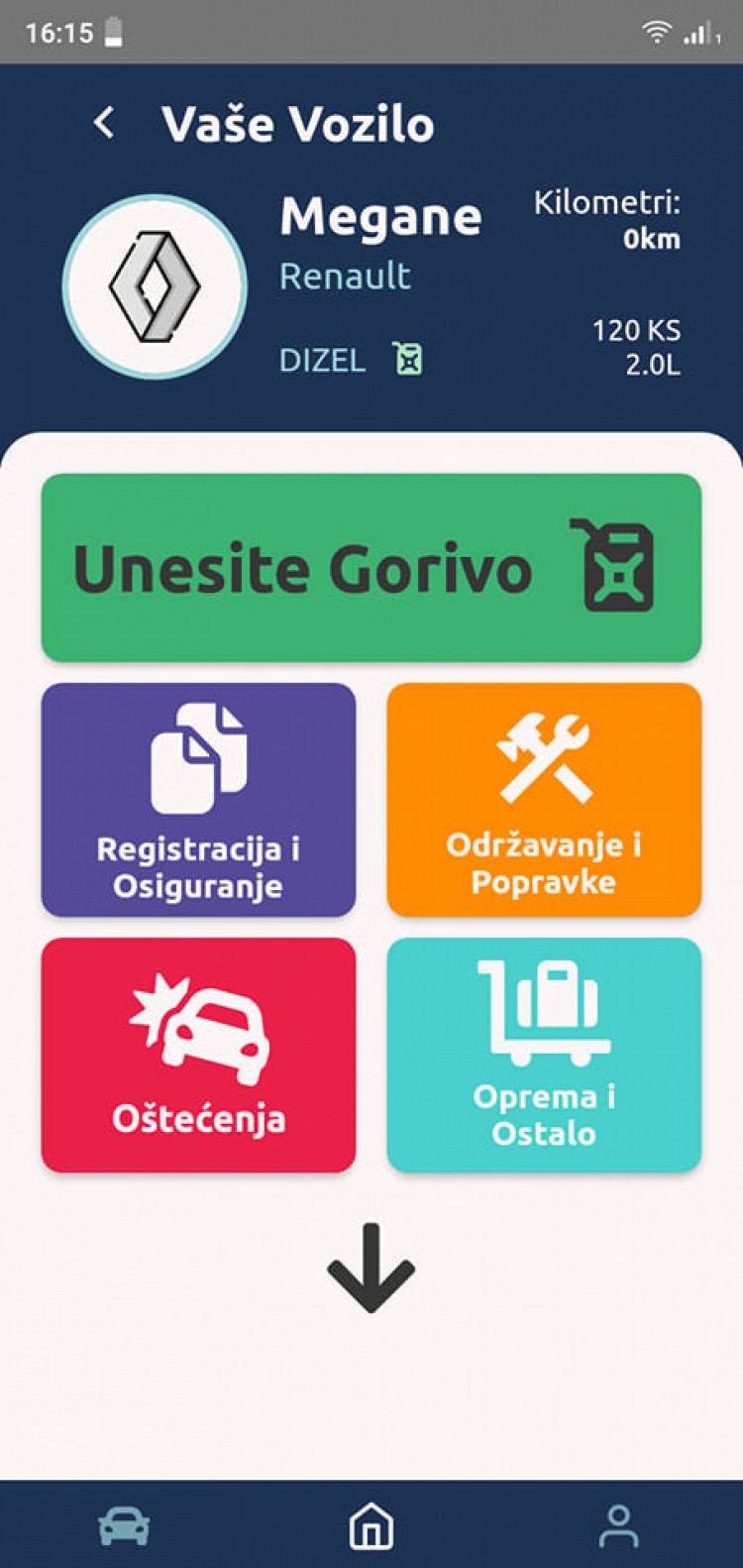Viewport: 743px width, 1568px height.
Task: Go back from Vaše Vozilo
Action: click(104, 123)
